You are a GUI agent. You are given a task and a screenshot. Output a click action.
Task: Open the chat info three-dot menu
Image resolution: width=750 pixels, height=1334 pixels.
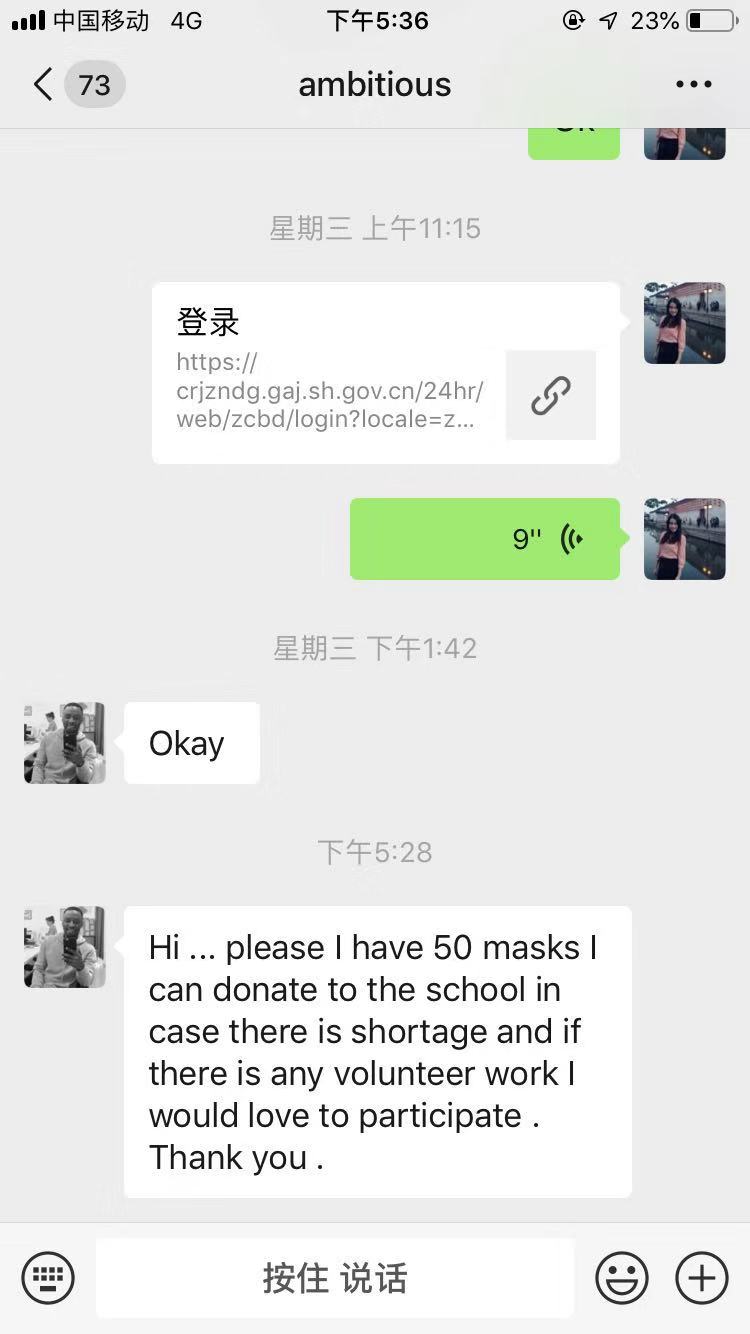(x=693, y=85)
